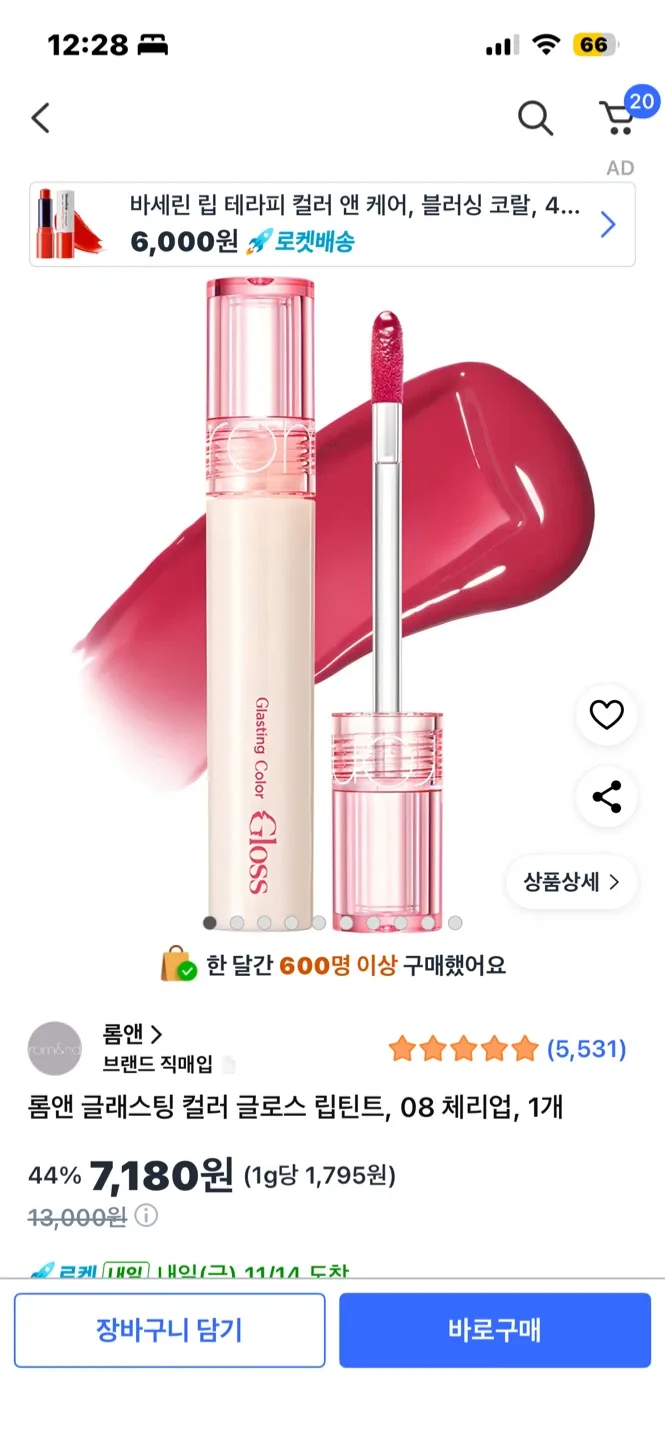Show info about the 13,000원 original price
Image resolution: width=665 pixels, height=1440 pixels.
point(146,1216)
